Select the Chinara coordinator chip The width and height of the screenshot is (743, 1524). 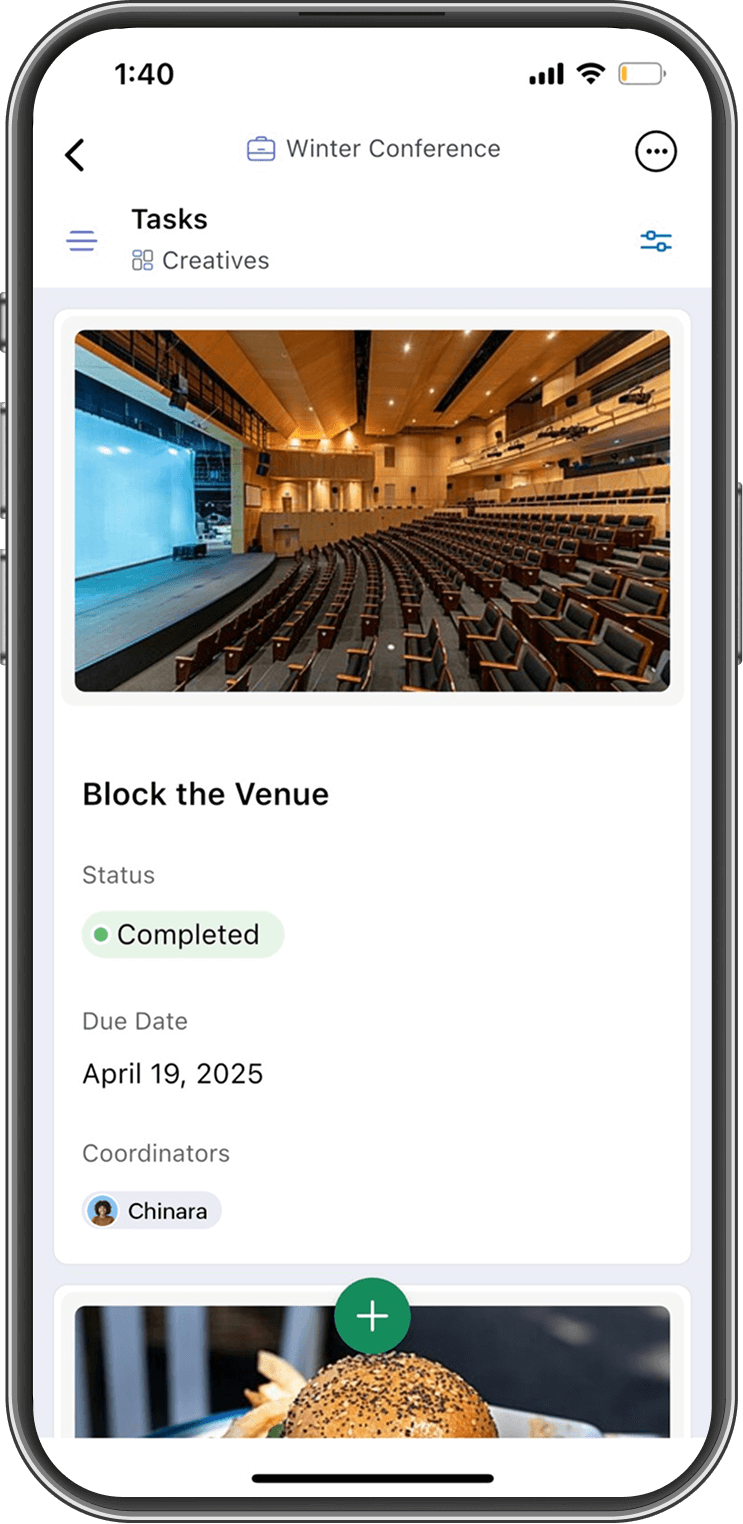tap(152, 1211)
